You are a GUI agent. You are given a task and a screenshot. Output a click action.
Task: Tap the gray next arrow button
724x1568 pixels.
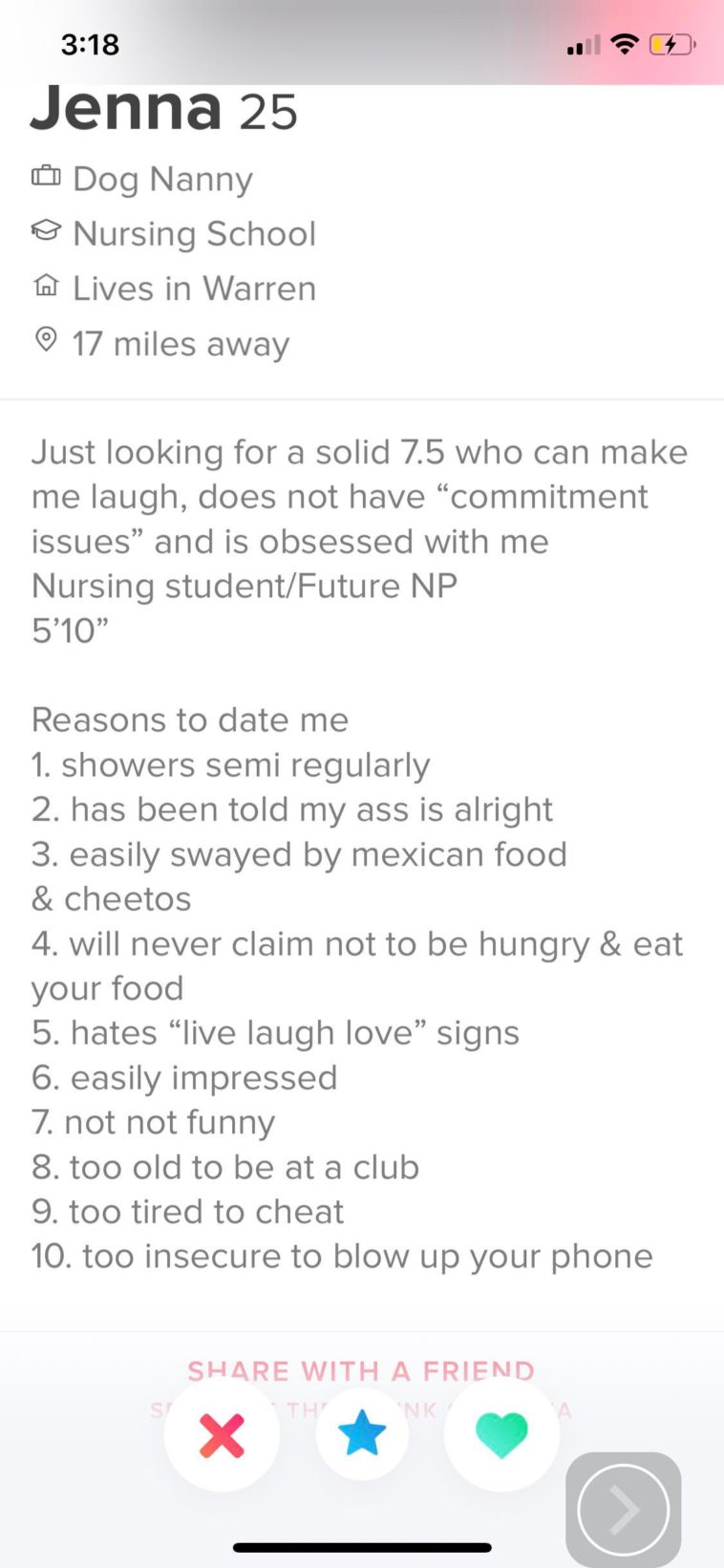624,1510
